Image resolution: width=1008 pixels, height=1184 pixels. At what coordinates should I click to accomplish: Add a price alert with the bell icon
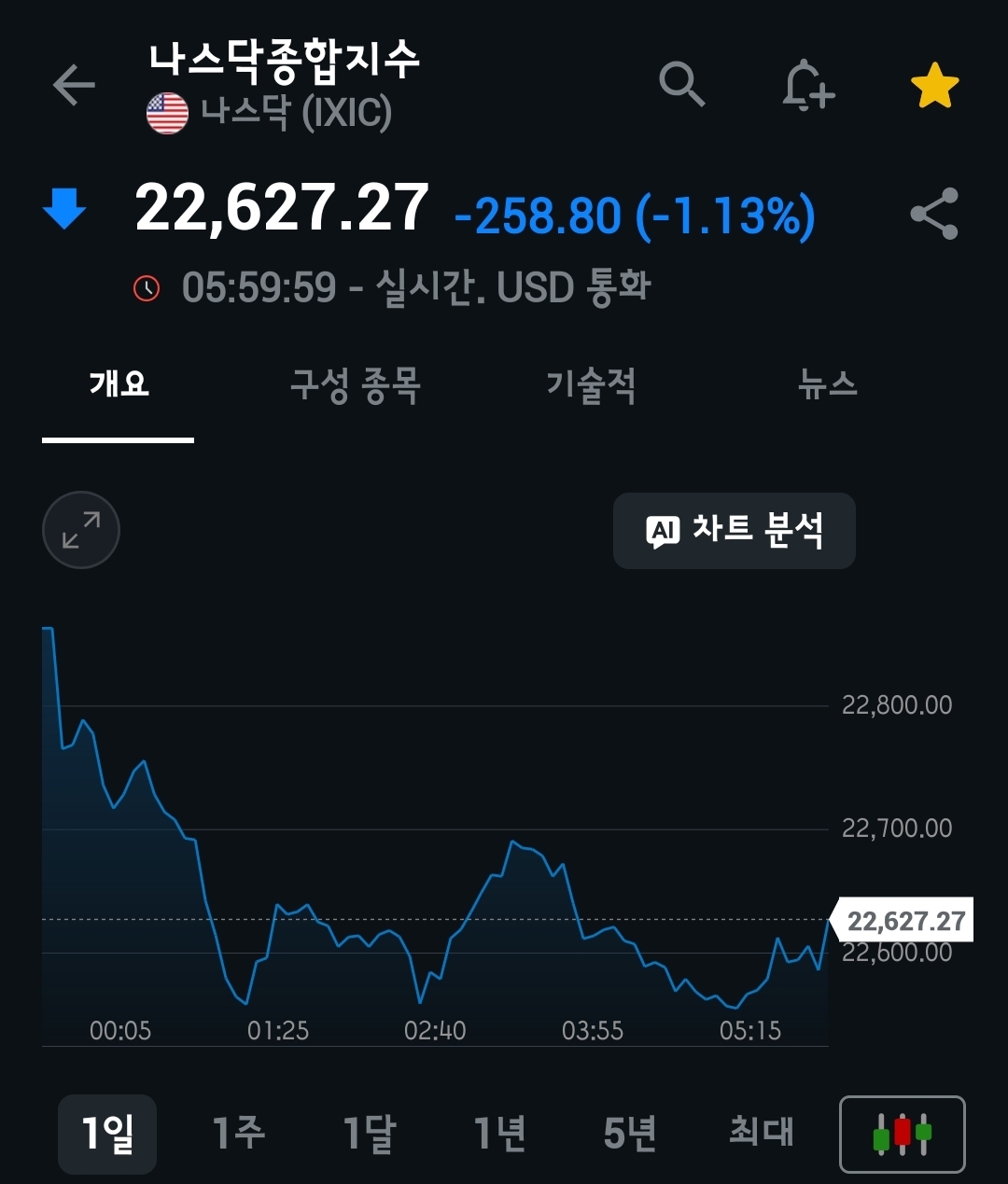click(806, 87)
